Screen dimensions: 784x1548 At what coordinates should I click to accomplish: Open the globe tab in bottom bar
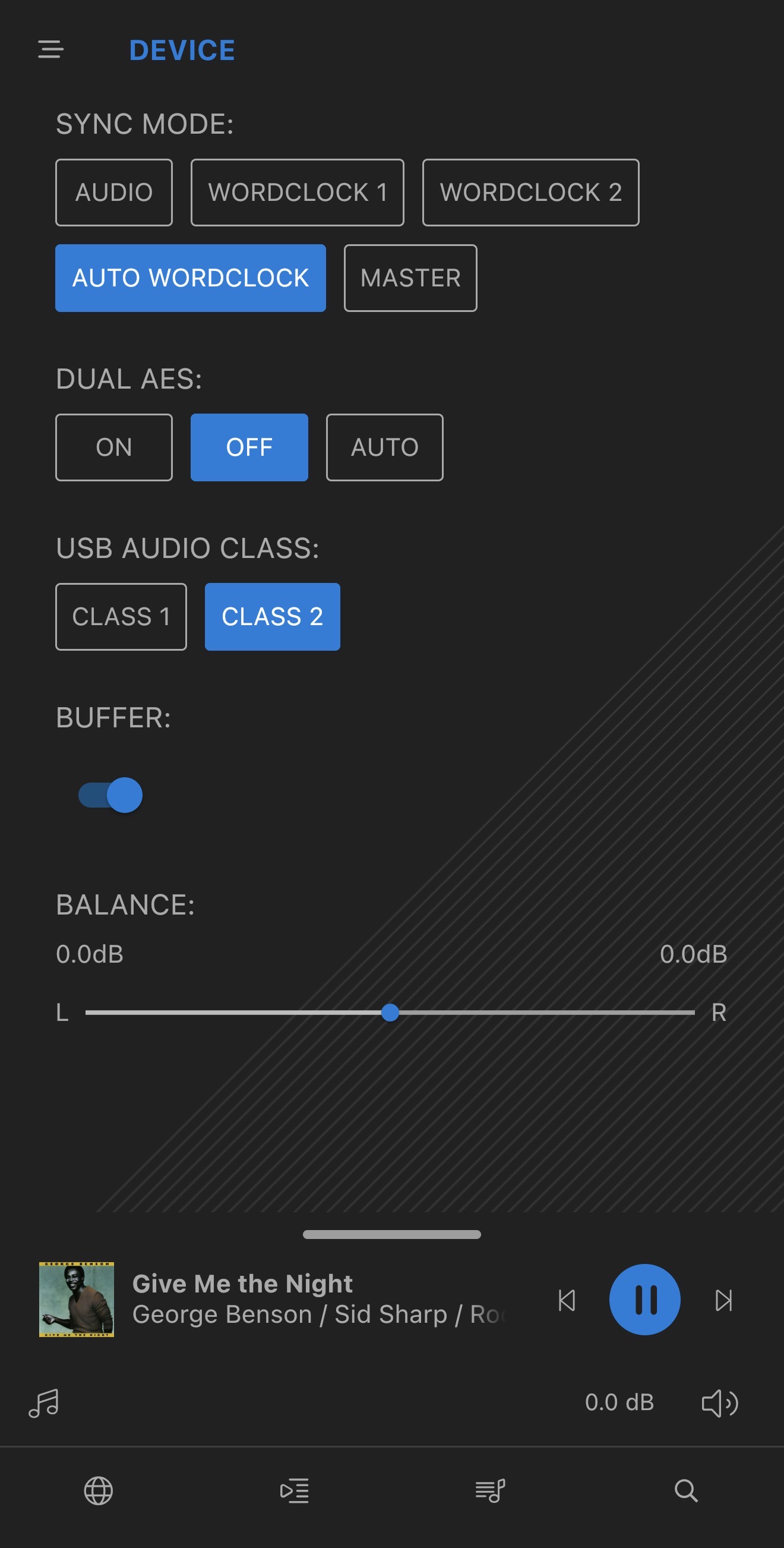pyautogui.click(x=98, y=1490)
